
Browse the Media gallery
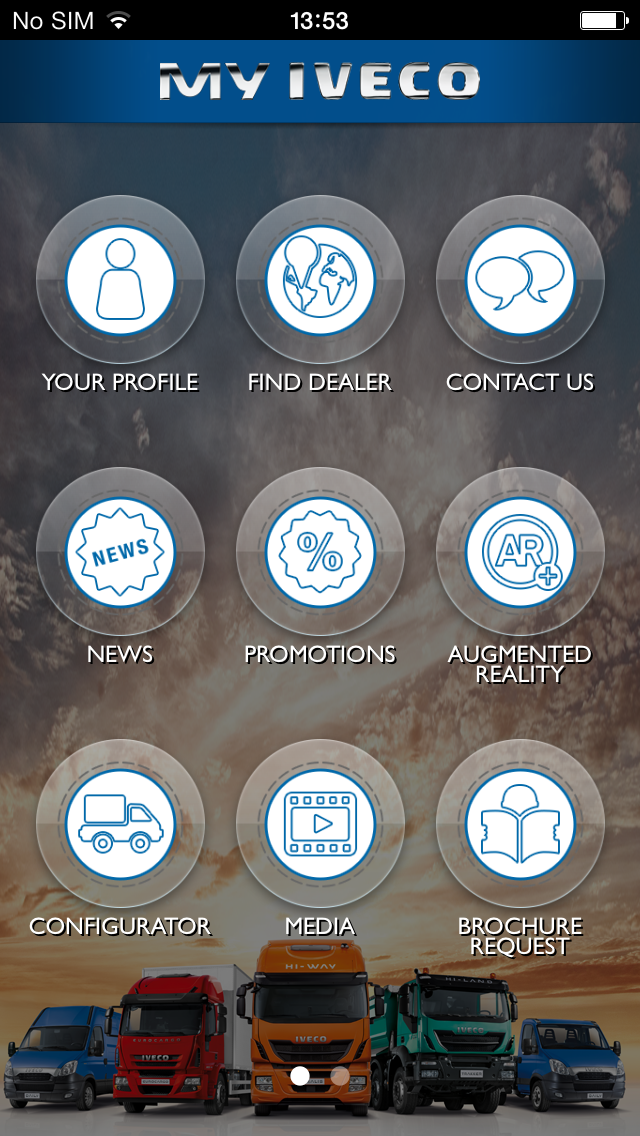coord(320,823)
